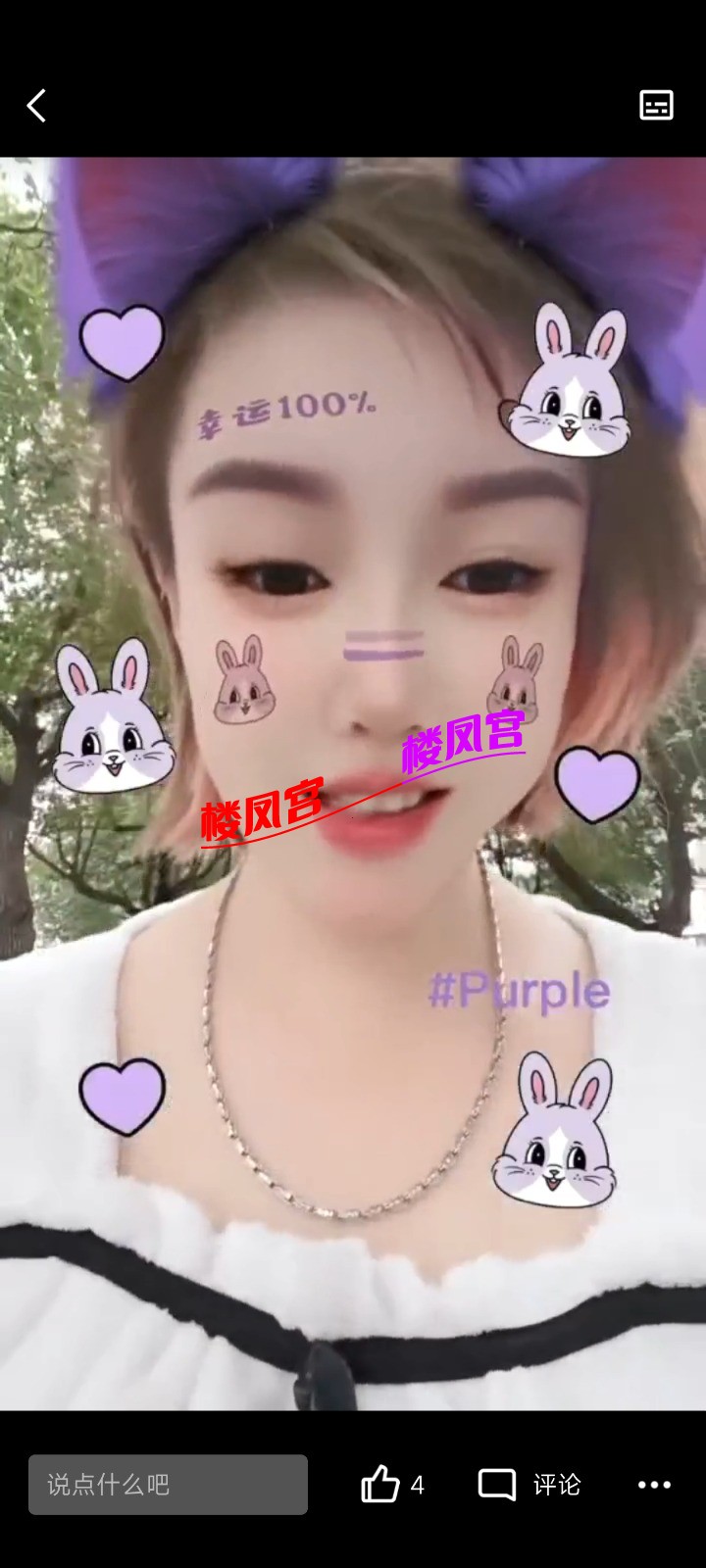Open the three-dot more options menu
The width and height of the screenshot is (706, 1568).
[654, 1485]
